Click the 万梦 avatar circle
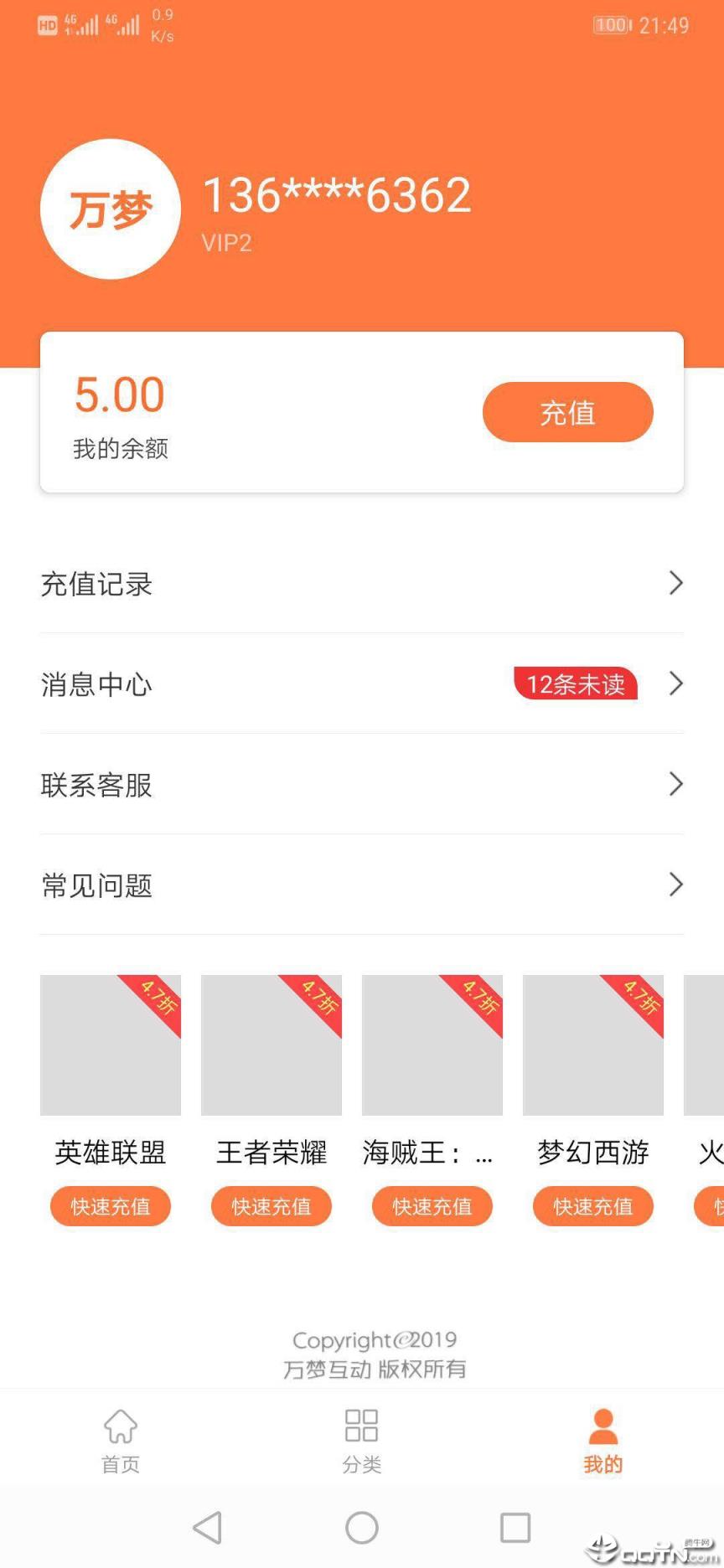The width and height of the screenshot is (724, 1568). [x=110, y=209]
